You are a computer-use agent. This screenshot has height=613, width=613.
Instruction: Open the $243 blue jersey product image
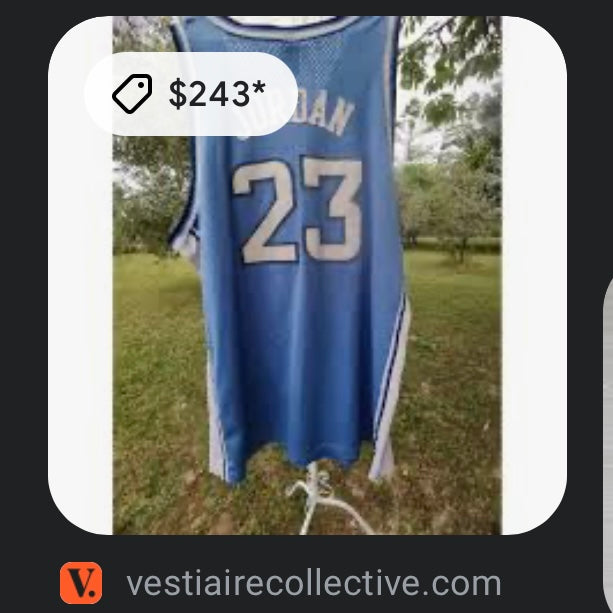point(306,300)
